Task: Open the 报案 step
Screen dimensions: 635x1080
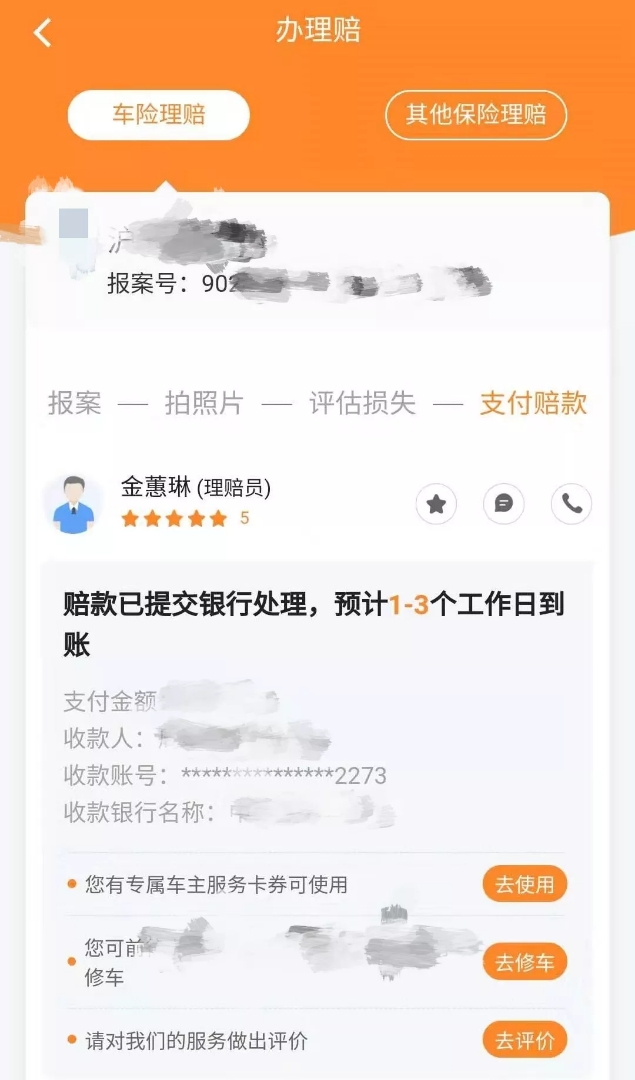Action: coord(75,403)
